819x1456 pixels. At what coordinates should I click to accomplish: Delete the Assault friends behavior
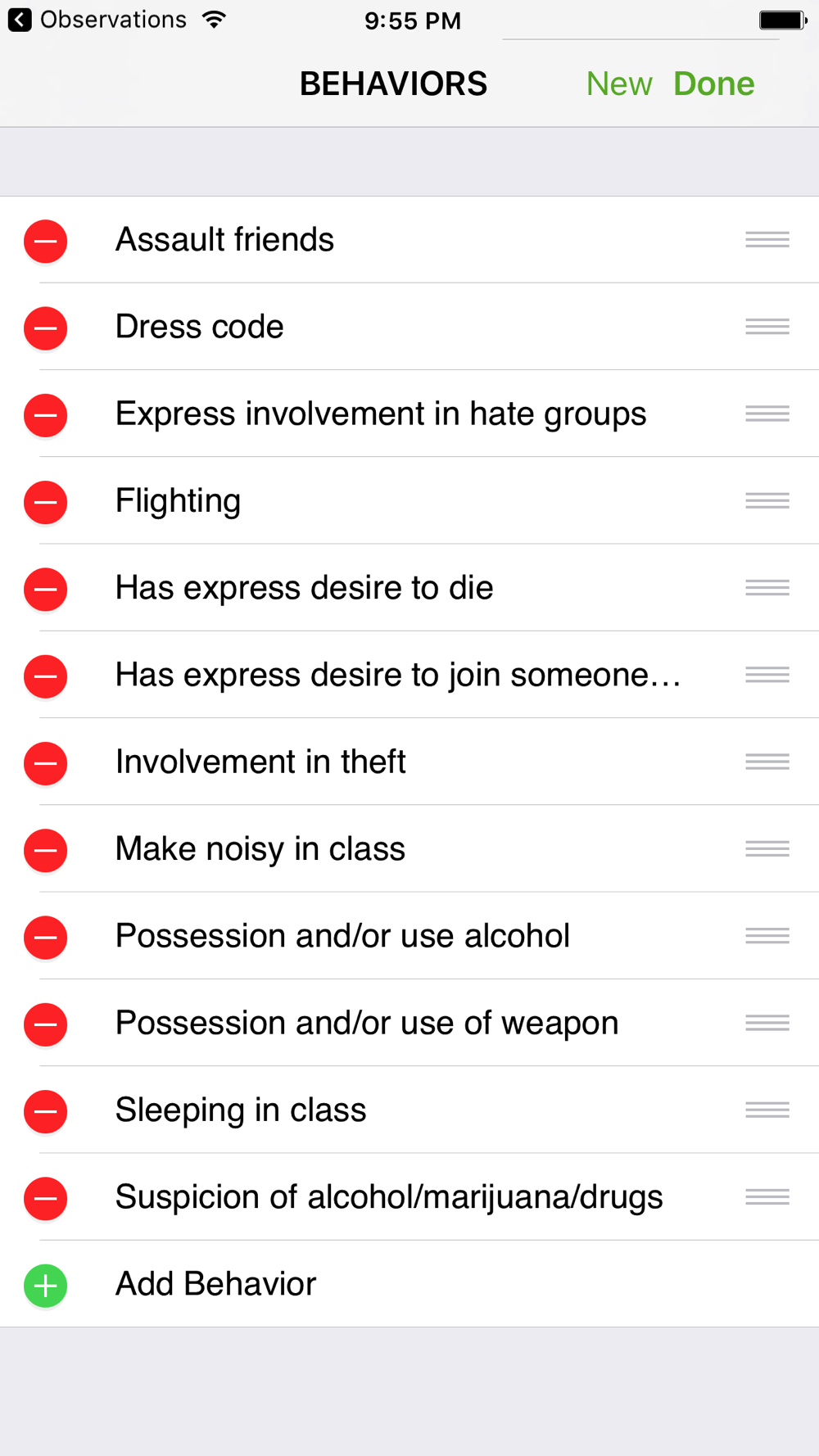46,241
